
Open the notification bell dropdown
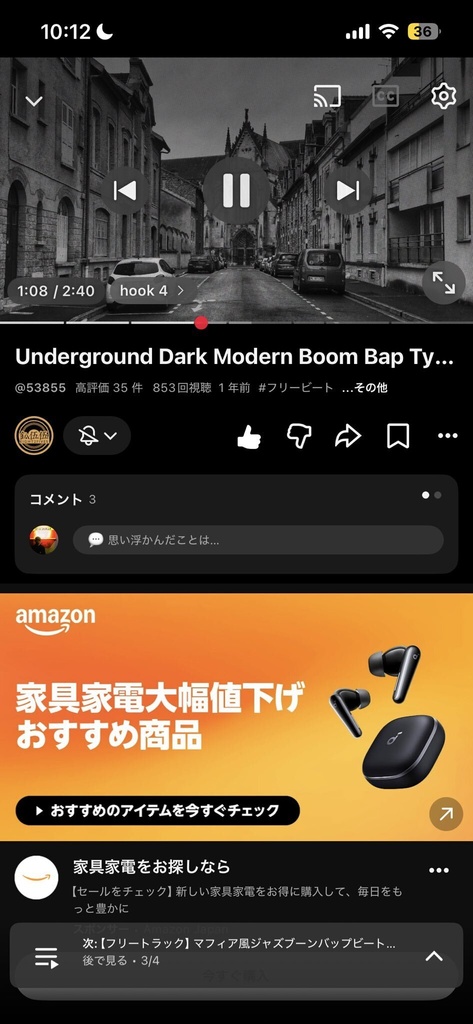[97, 436]
